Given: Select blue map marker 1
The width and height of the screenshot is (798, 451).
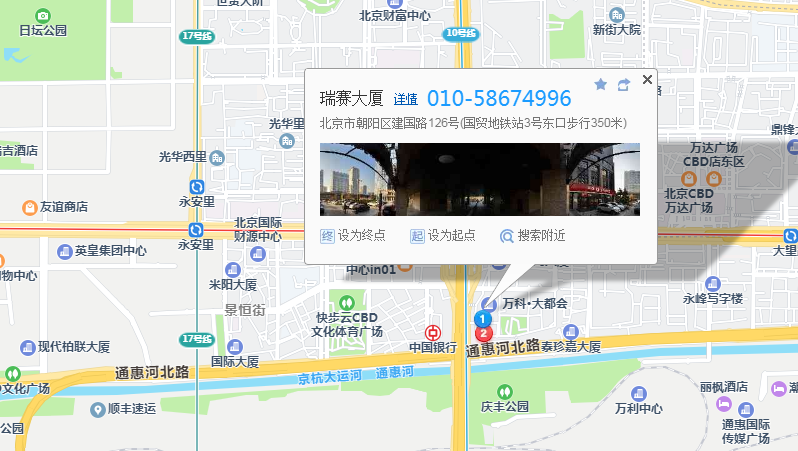Looking at the screenshot, I should click(x=478, y=318).
